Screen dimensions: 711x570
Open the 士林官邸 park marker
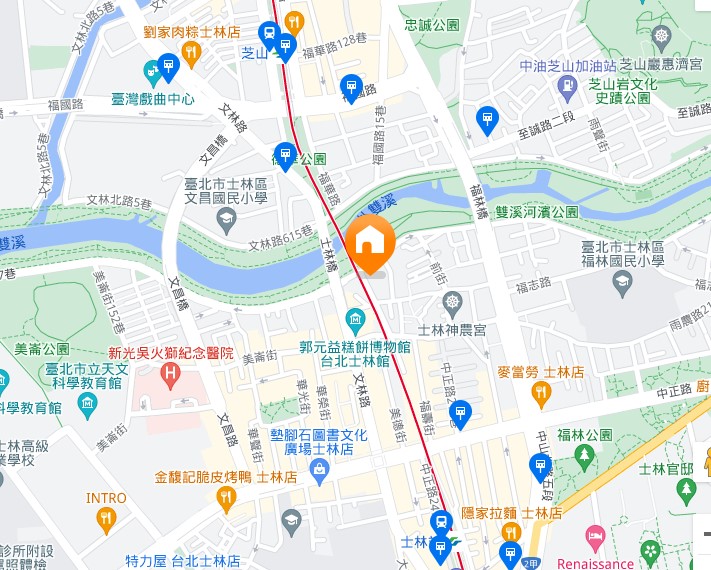click(x=686, y=489)
